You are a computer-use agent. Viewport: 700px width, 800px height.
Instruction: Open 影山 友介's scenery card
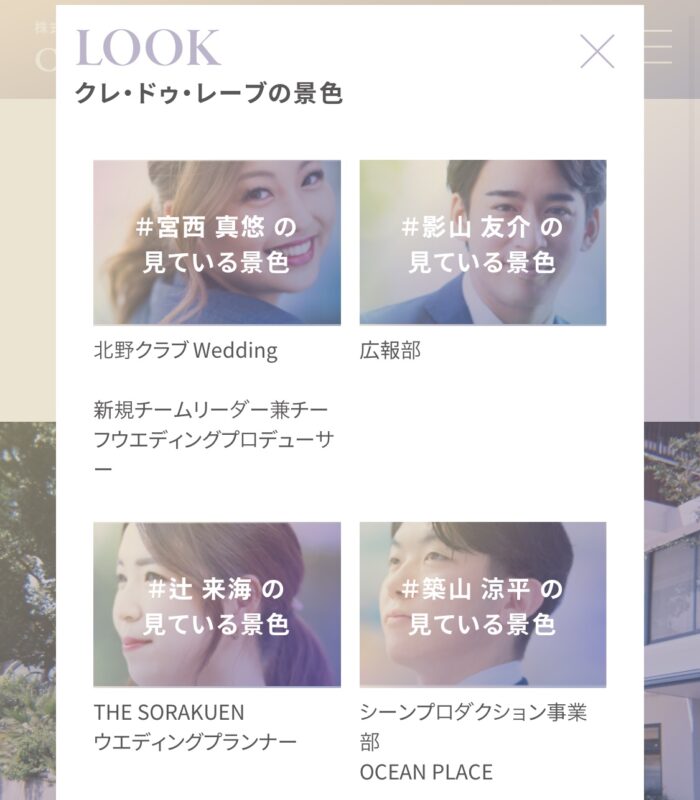(x=483, y=243)
